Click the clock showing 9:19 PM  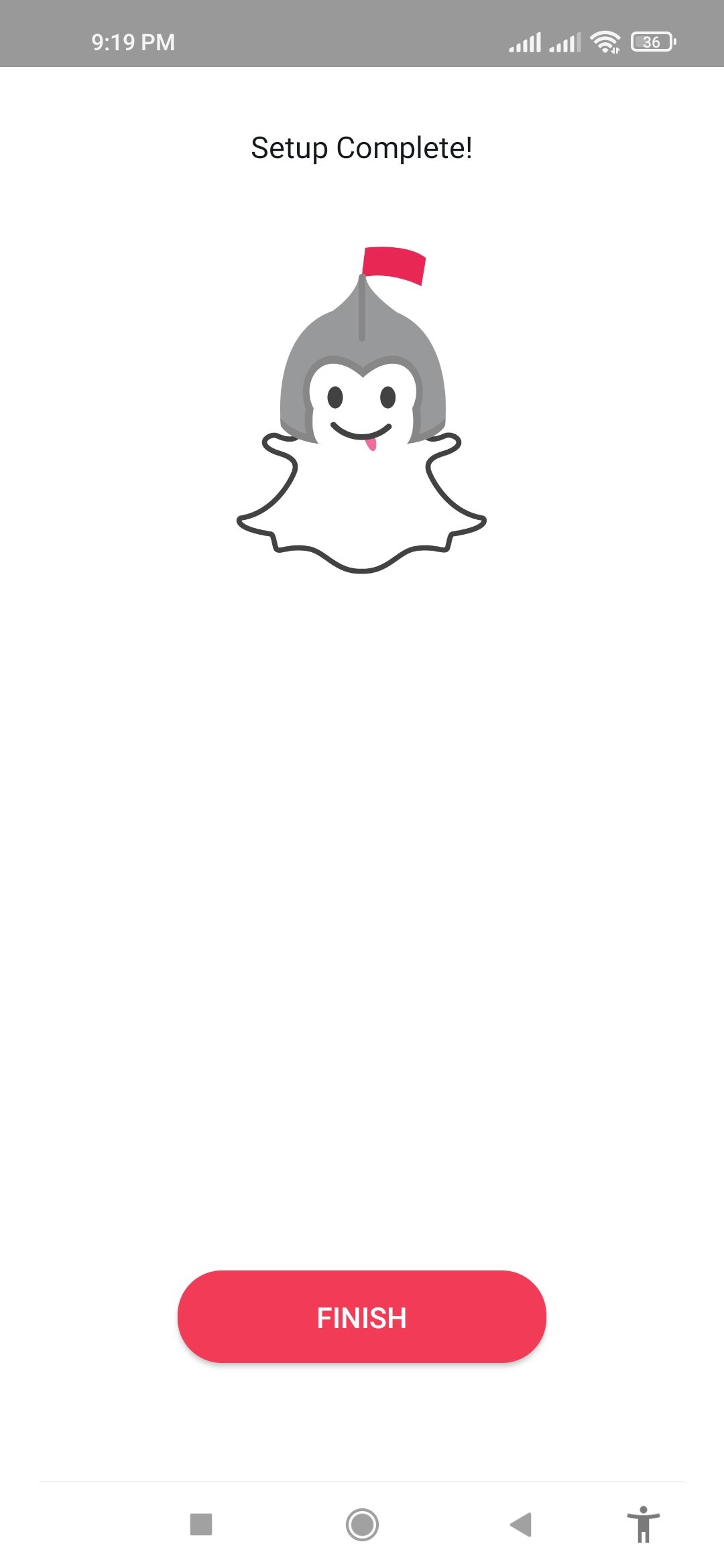(x=132, y=42)
